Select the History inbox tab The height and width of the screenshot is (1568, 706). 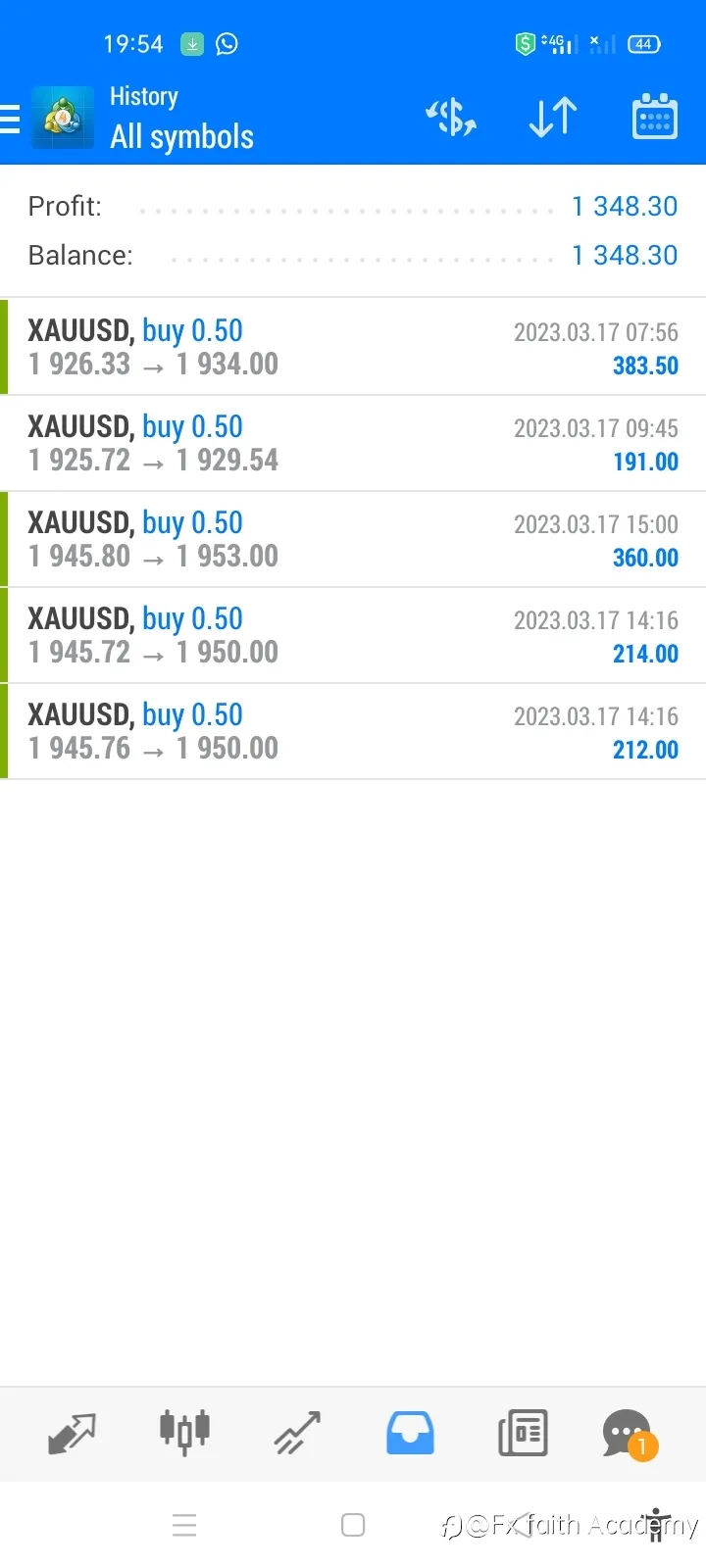(410, 1433)
